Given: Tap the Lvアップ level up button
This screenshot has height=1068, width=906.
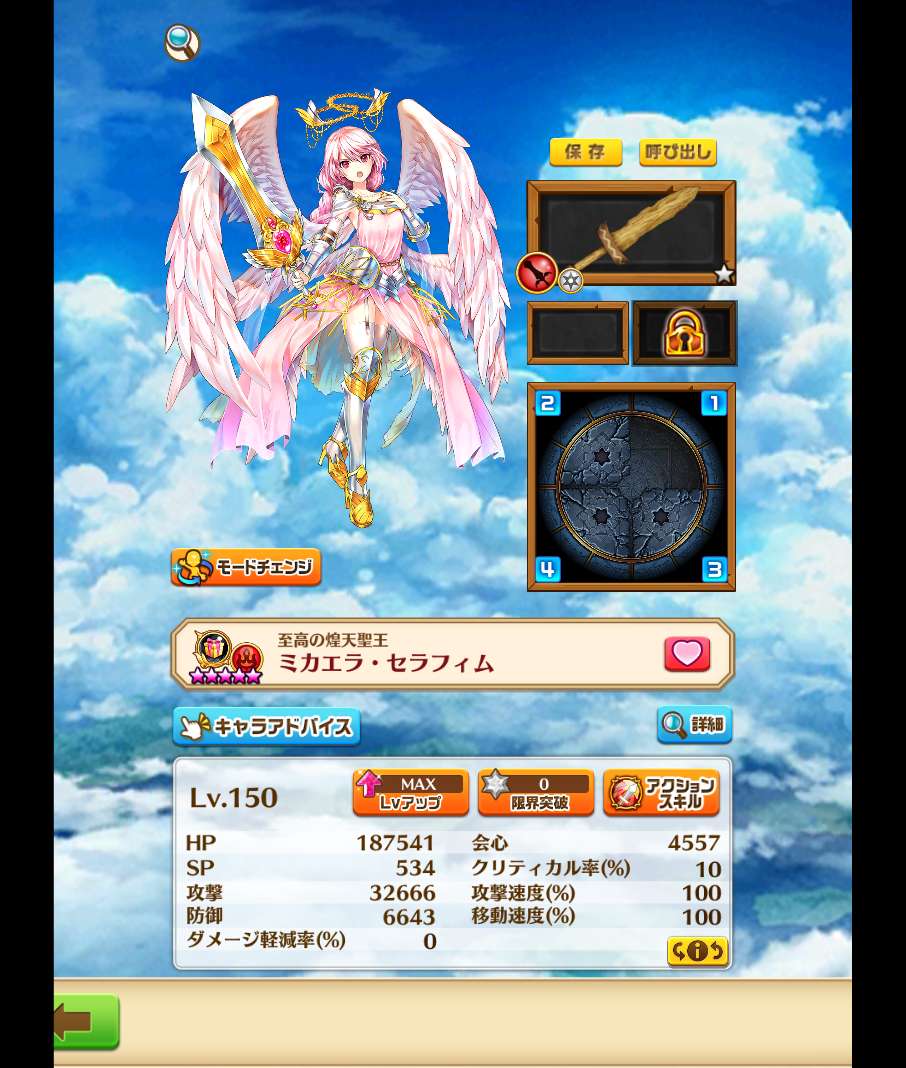Looking at the screenshot, I should pos(411,793).
